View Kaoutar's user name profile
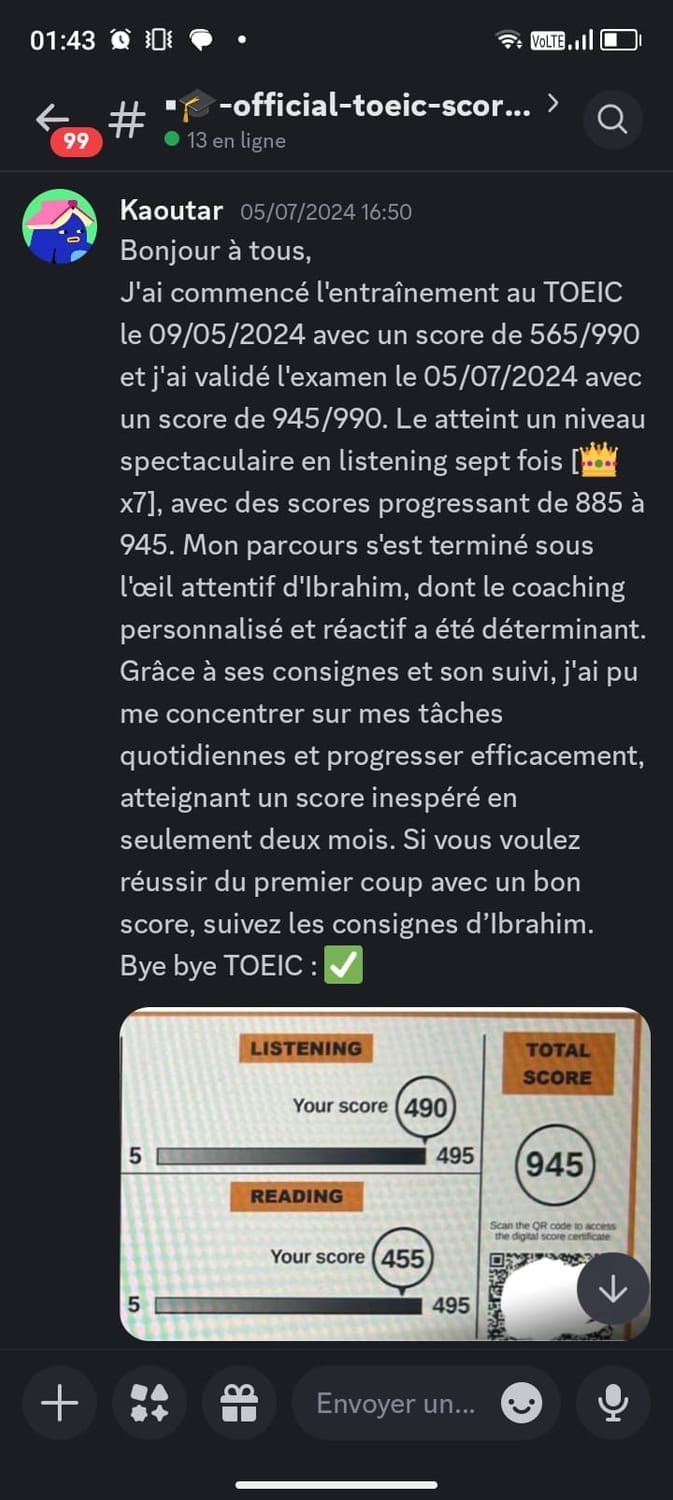 point(171,210)
